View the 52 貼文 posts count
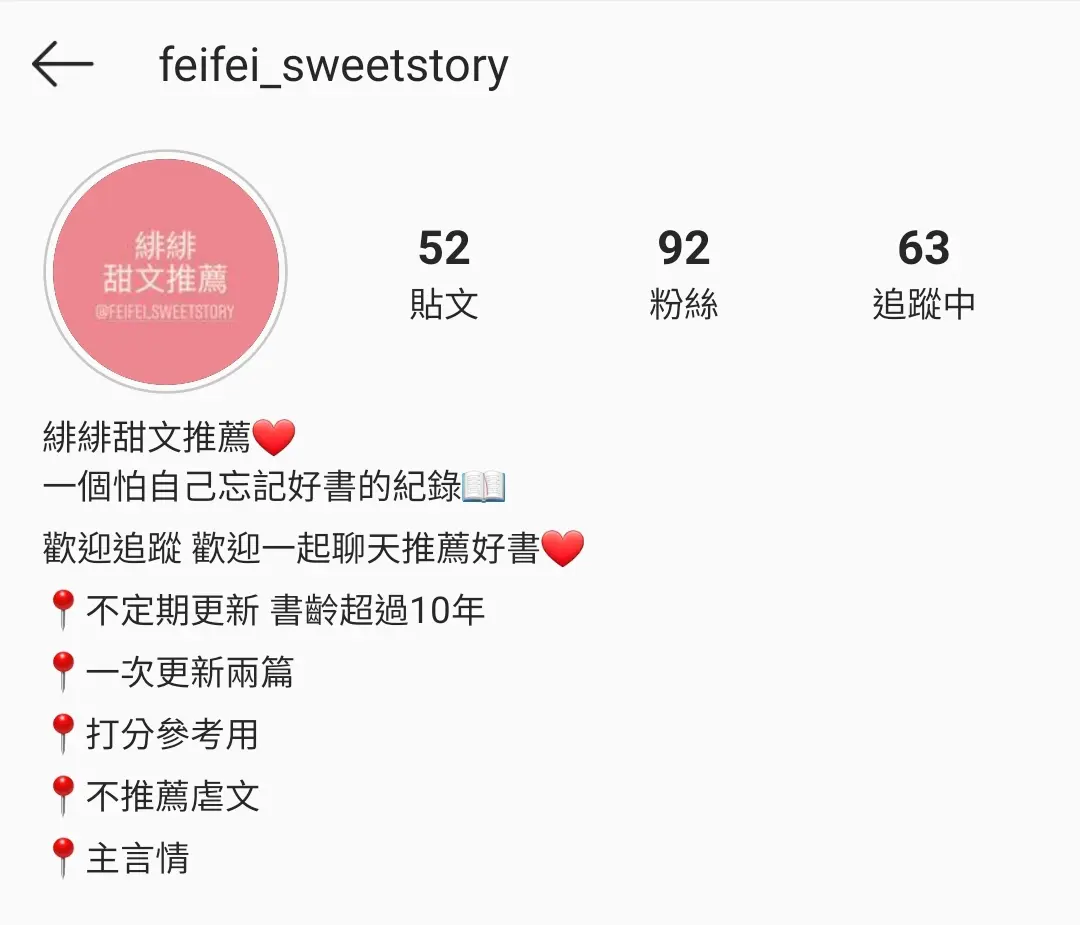1080x925 pixels. (x=444, y=273)
